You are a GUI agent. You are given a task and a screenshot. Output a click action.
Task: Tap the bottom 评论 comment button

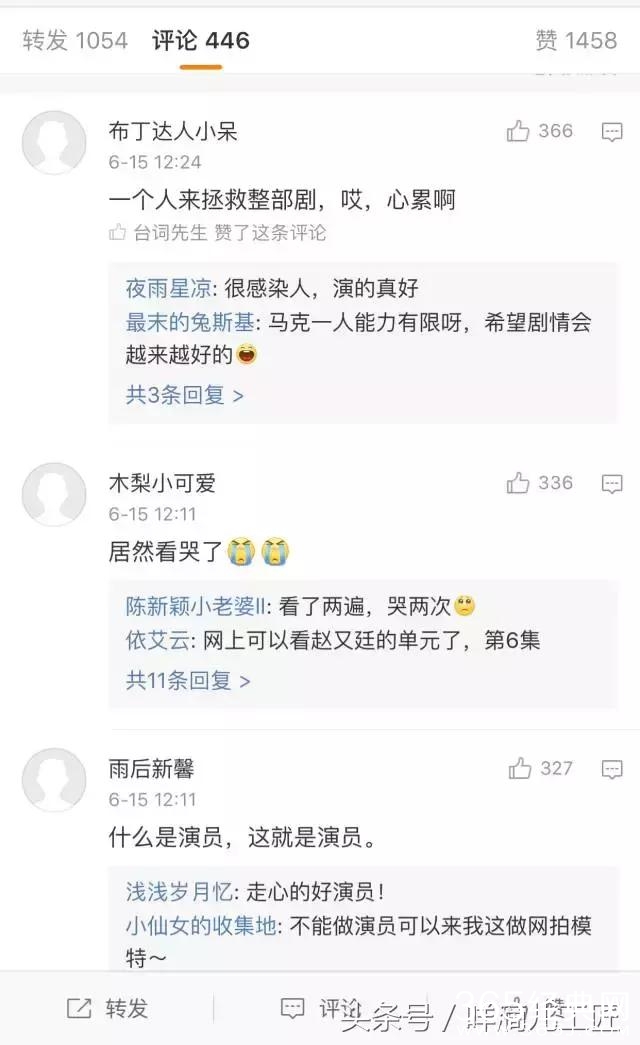pos(320,1008)
